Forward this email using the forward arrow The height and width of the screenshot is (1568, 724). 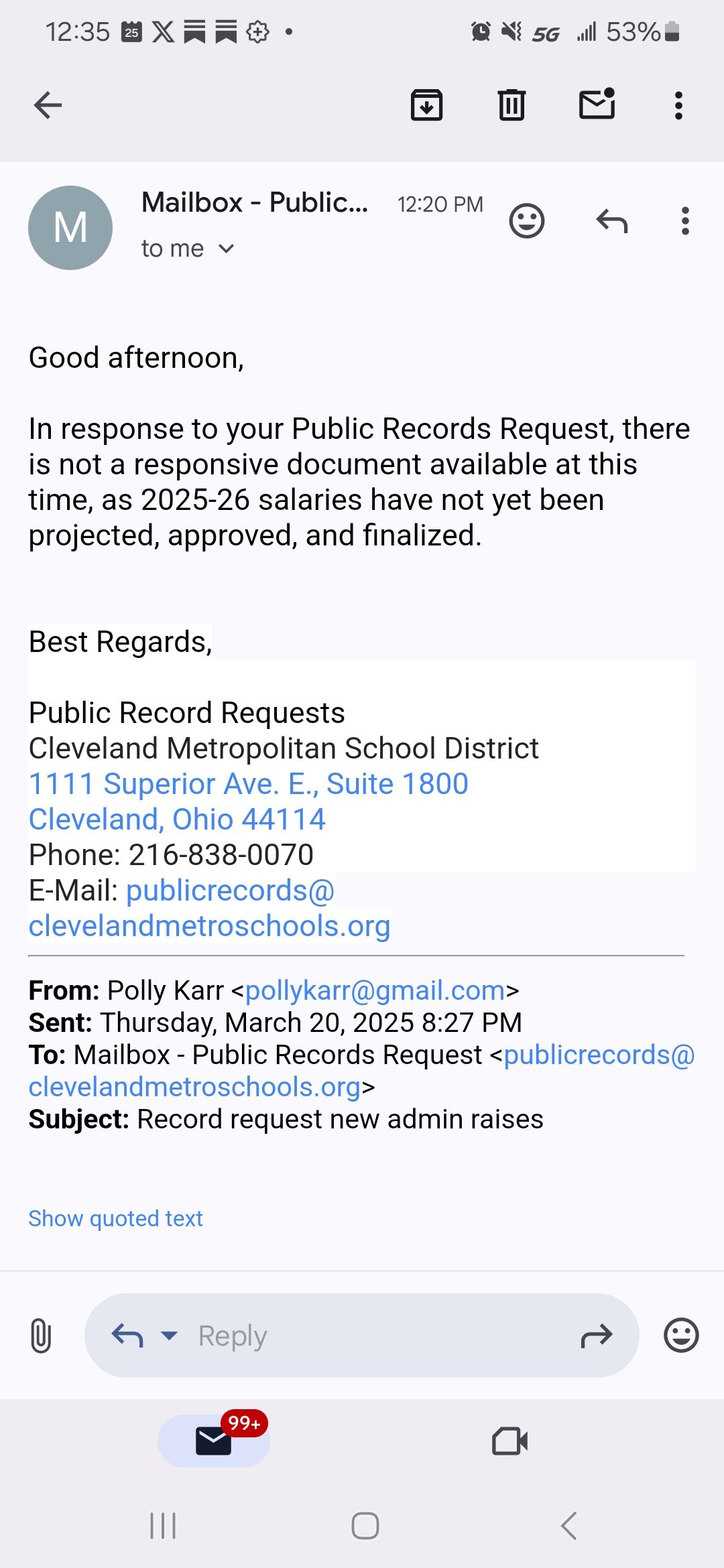tap(596, 1335)
